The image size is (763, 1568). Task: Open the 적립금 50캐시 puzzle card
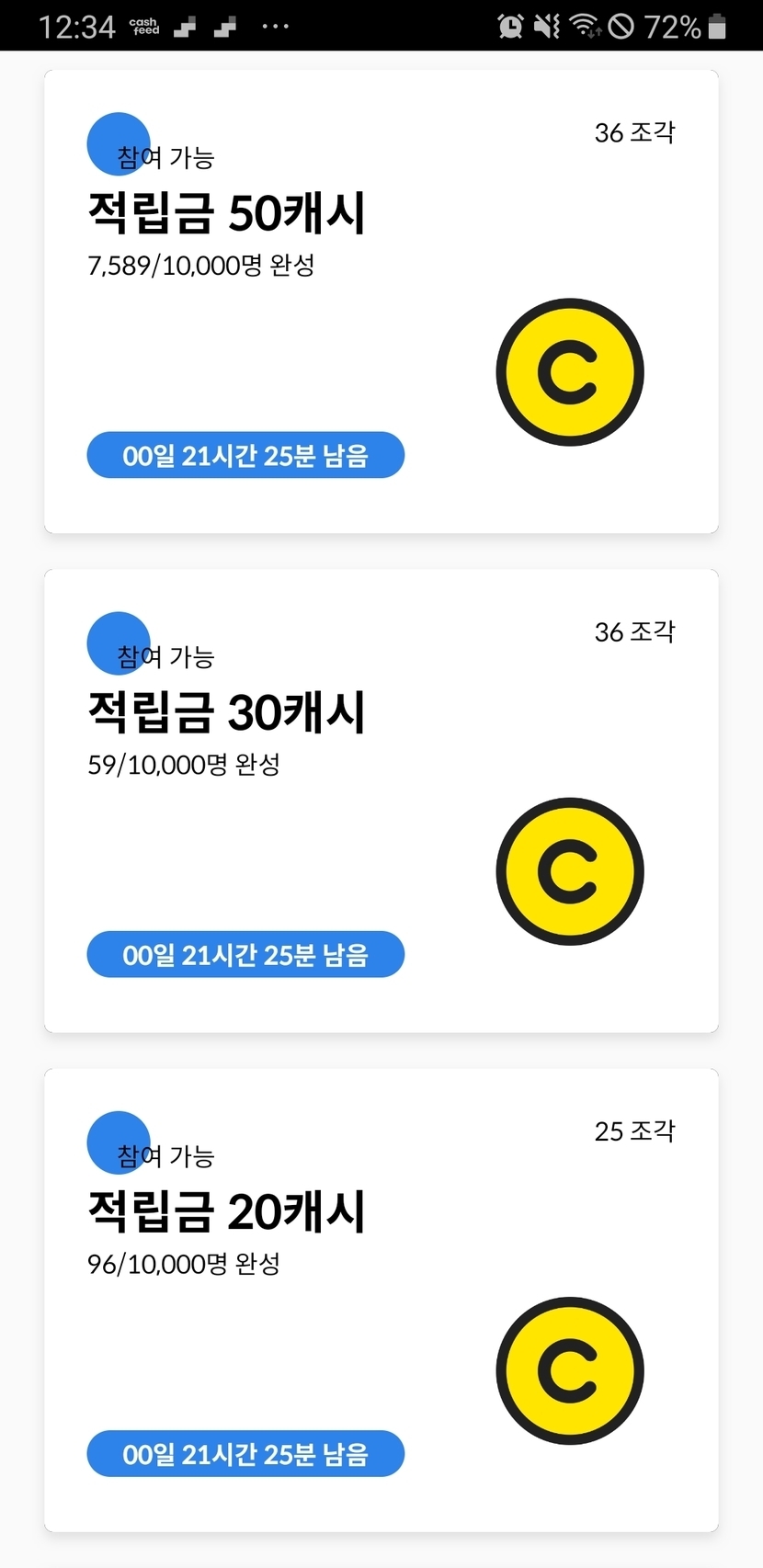pyautogui.click(x=381, y=301)
